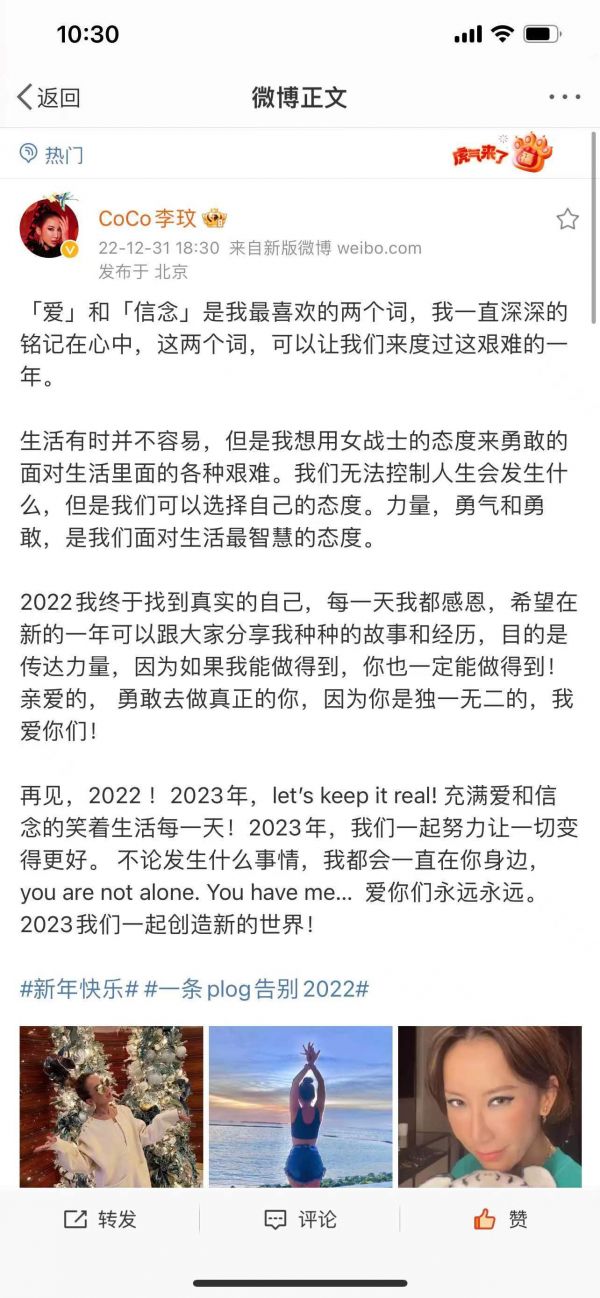Go back using the 返回 button

click(x=48, y=97)
